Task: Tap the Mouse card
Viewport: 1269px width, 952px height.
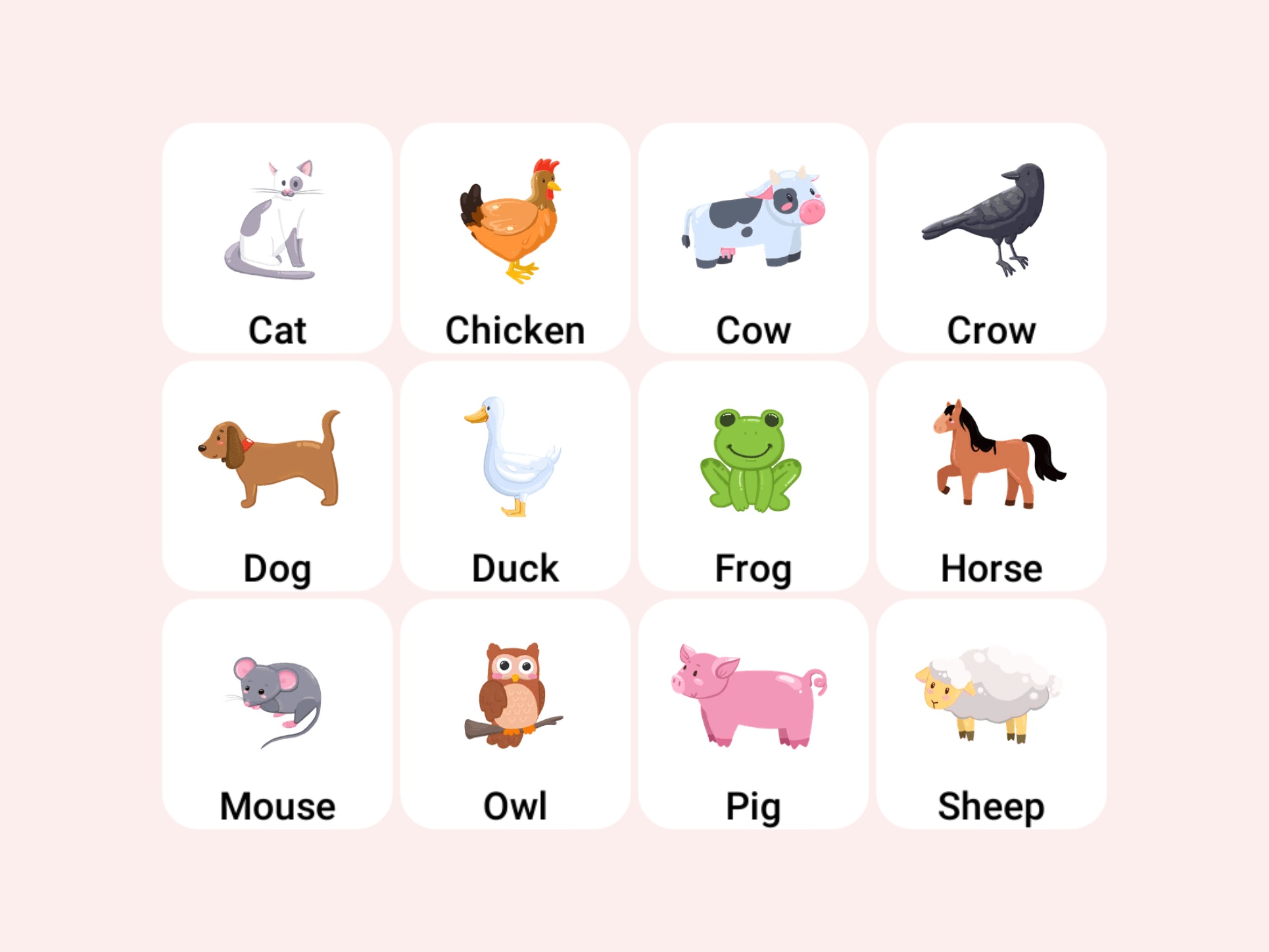Action: point(277,714)
